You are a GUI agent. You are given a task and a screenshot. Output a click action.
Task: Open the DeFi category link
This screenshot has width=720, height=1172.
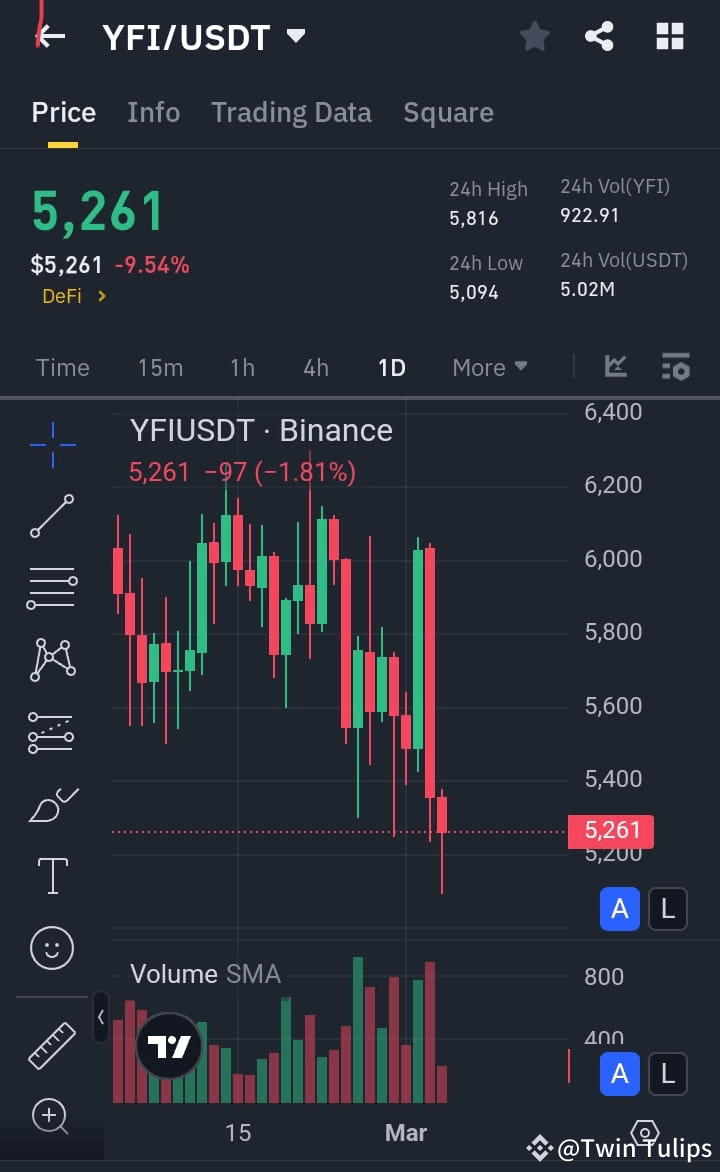tap(64, 296)
